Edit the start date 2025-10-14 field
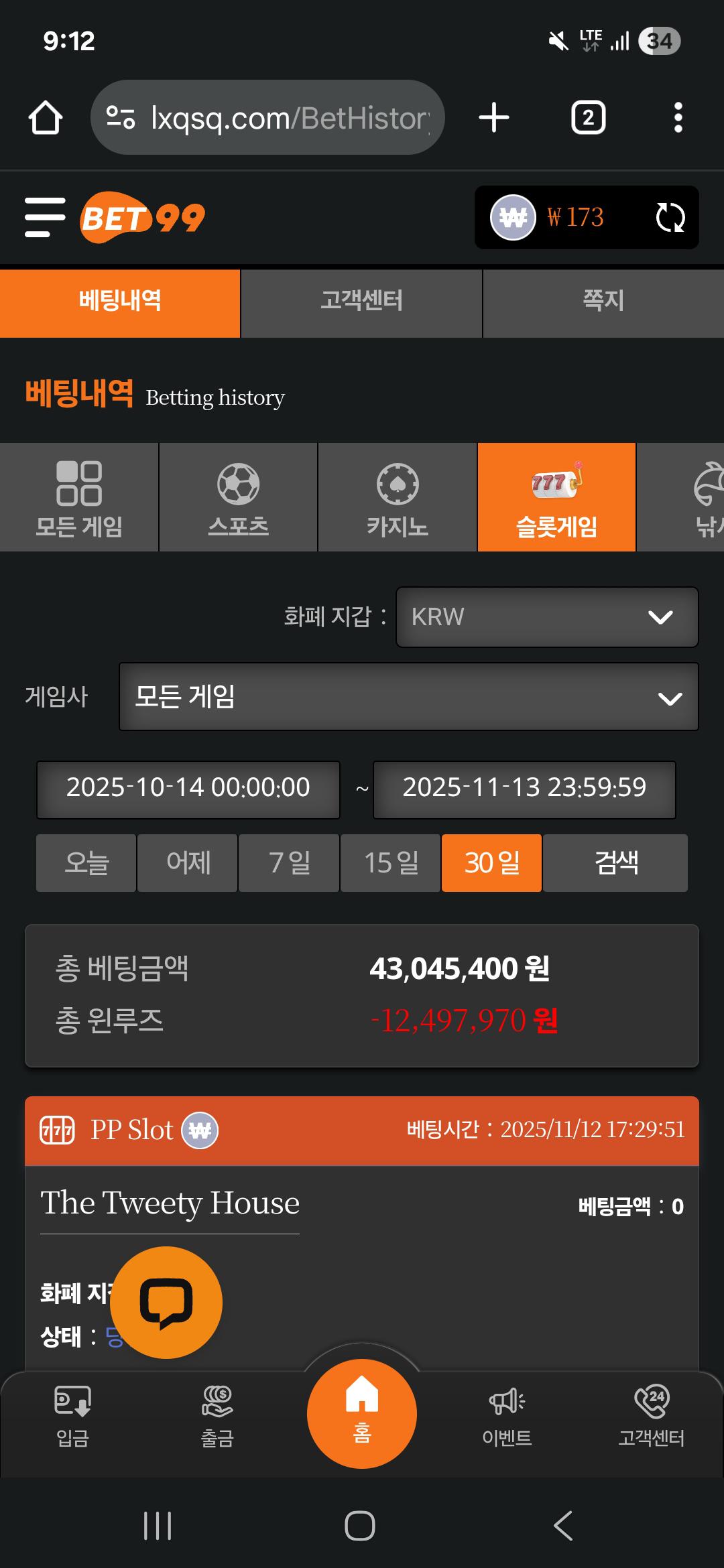Screen dimensions: 724x1568 [188, 789]
